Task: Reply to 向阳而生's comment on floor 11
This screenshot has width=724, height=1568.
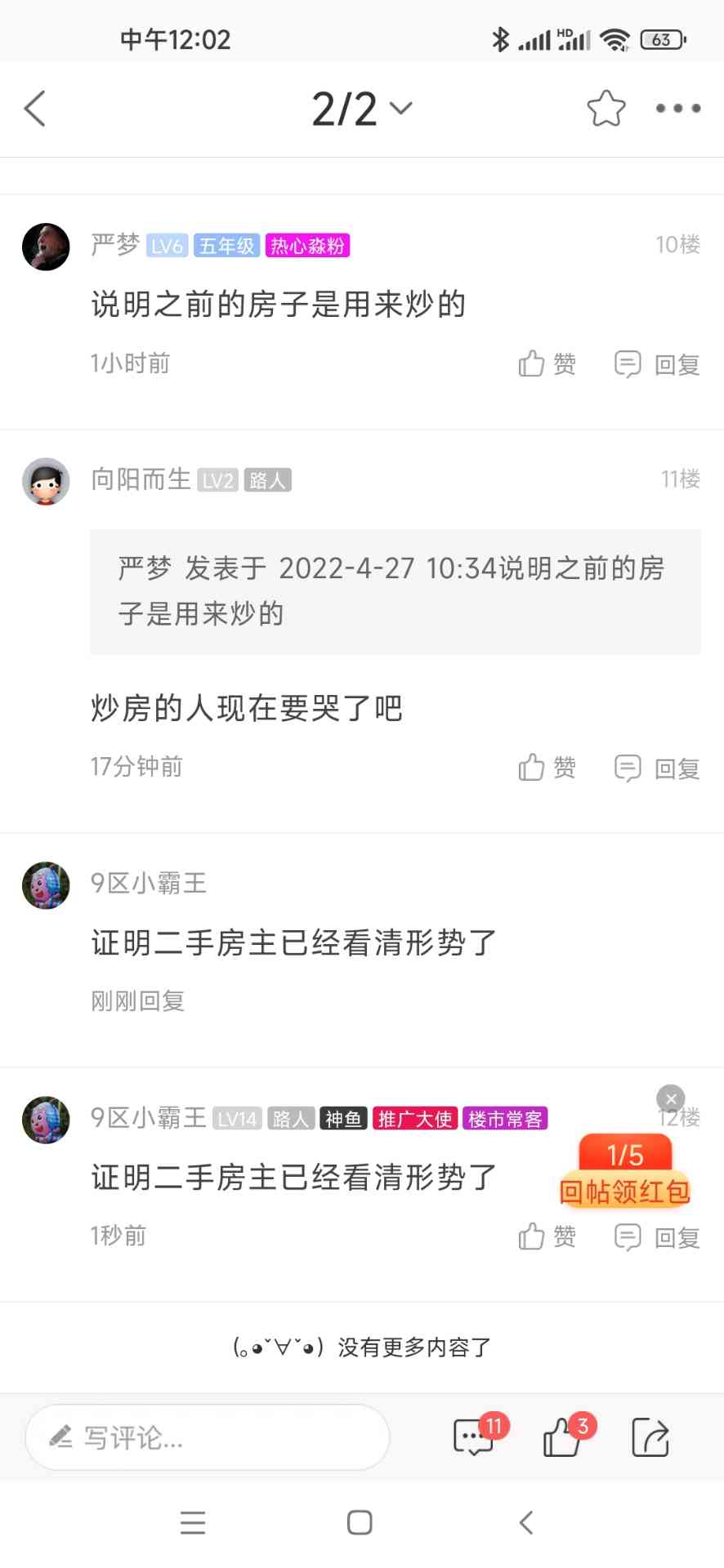Action: [657, 768]
